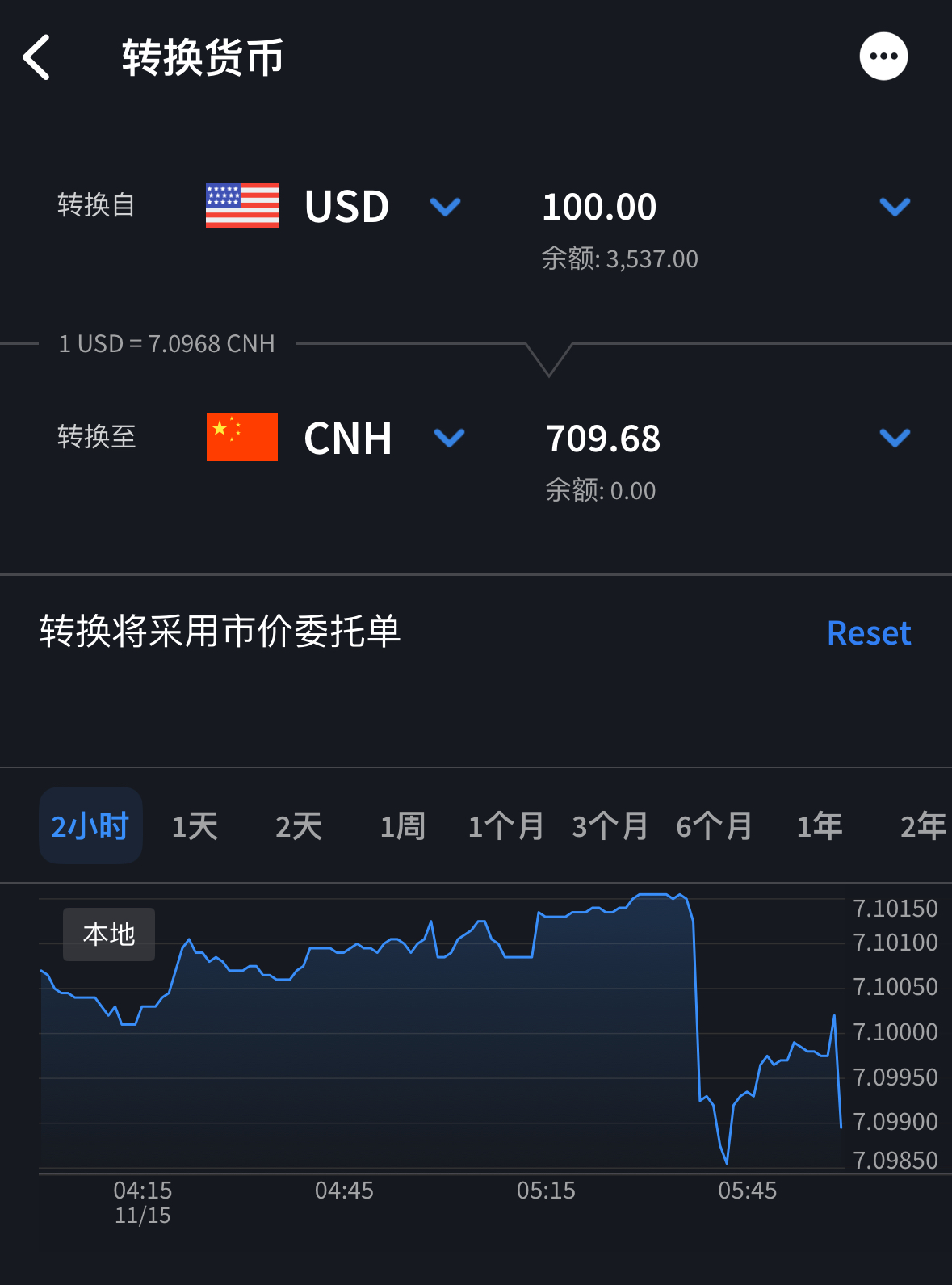Show the 1个月 chart range
The width and height of the screenshot is (952, 1285).
[506, 826]
